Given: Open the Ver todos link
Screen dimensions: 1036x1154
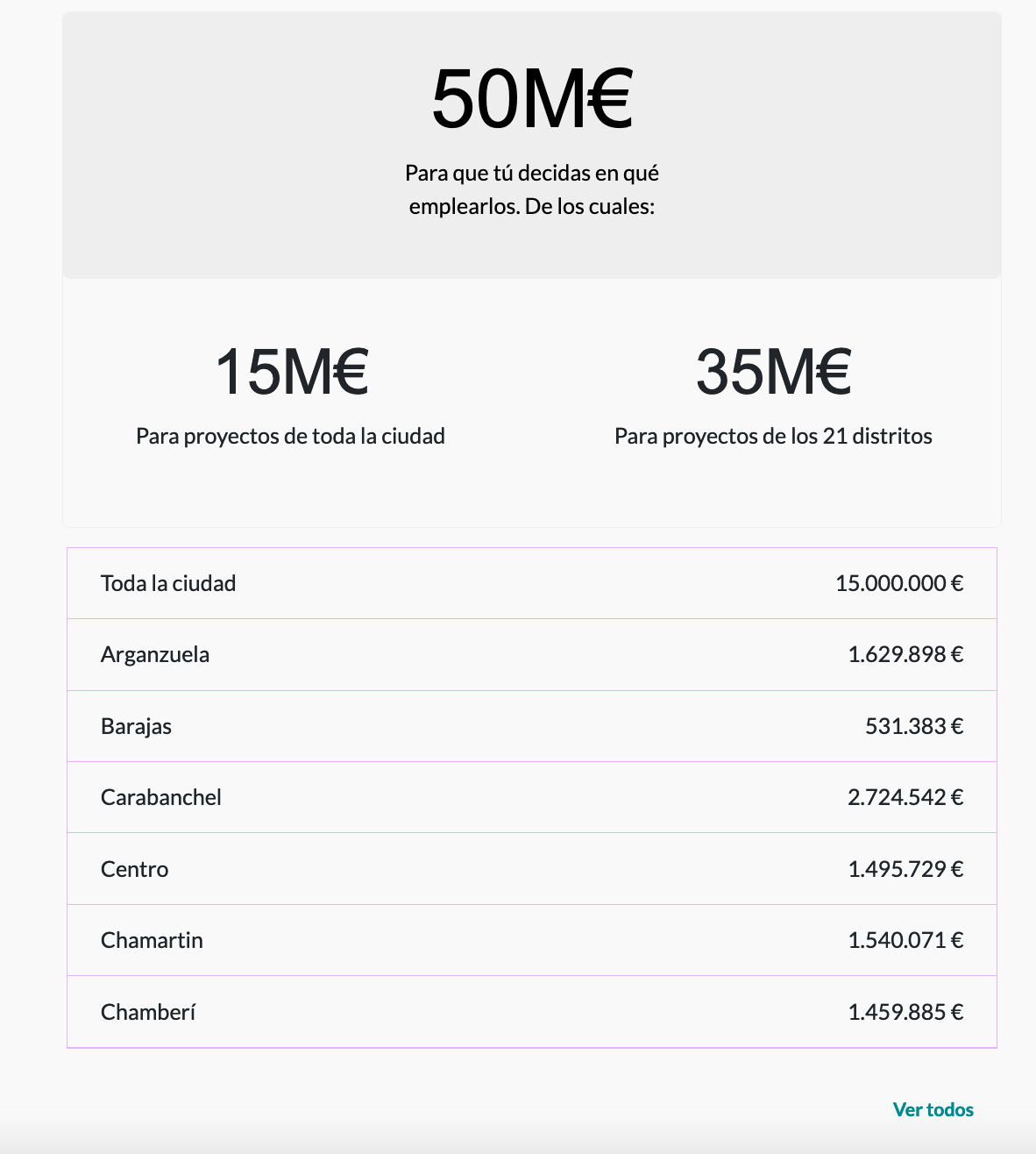Looking at the screenshot, I should point(933,1109).
